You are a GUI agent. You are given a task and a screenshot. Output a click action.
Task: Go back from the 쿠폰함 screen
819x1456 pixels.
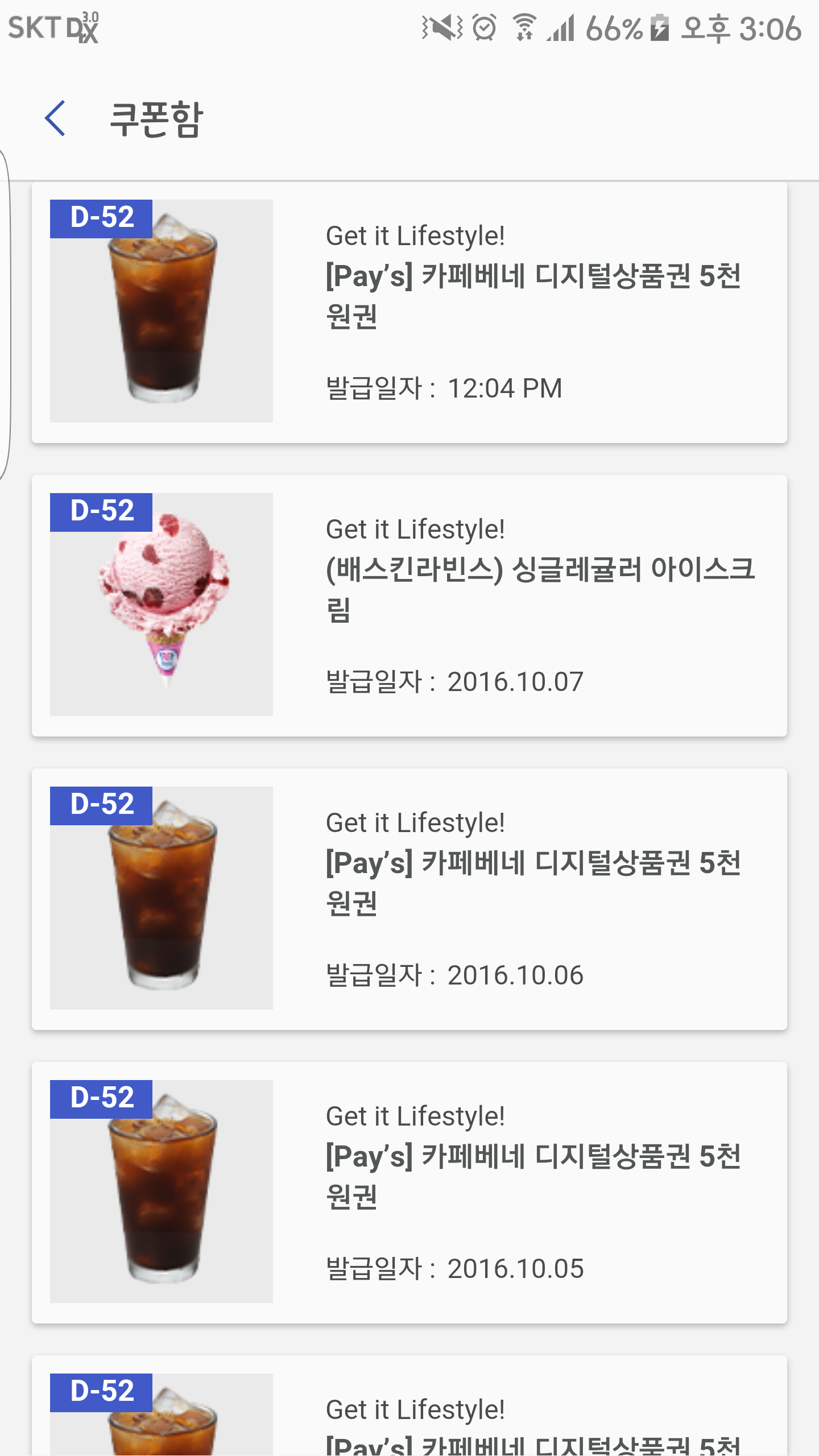[55, 119]
